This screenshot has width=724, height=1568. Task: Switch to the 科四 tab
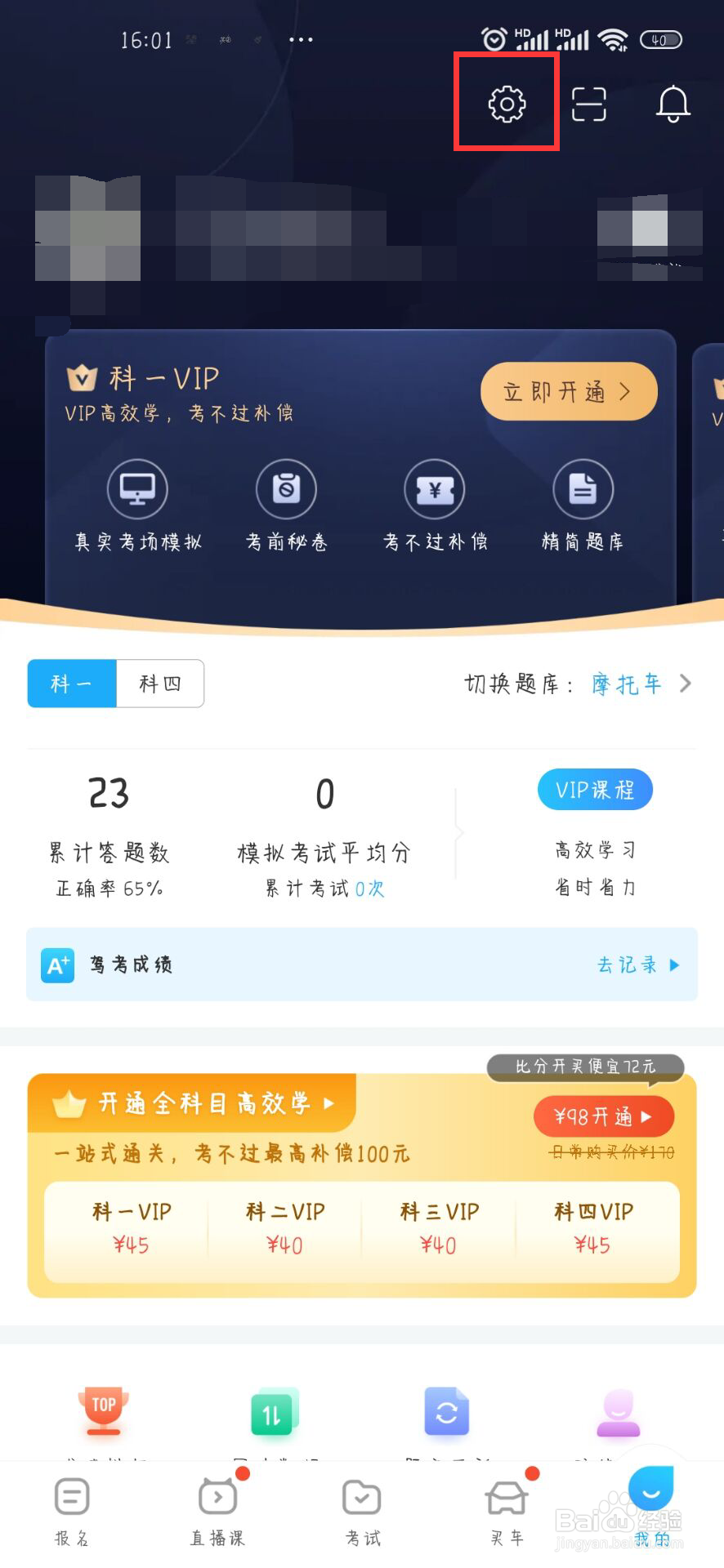tap(160, 684)
